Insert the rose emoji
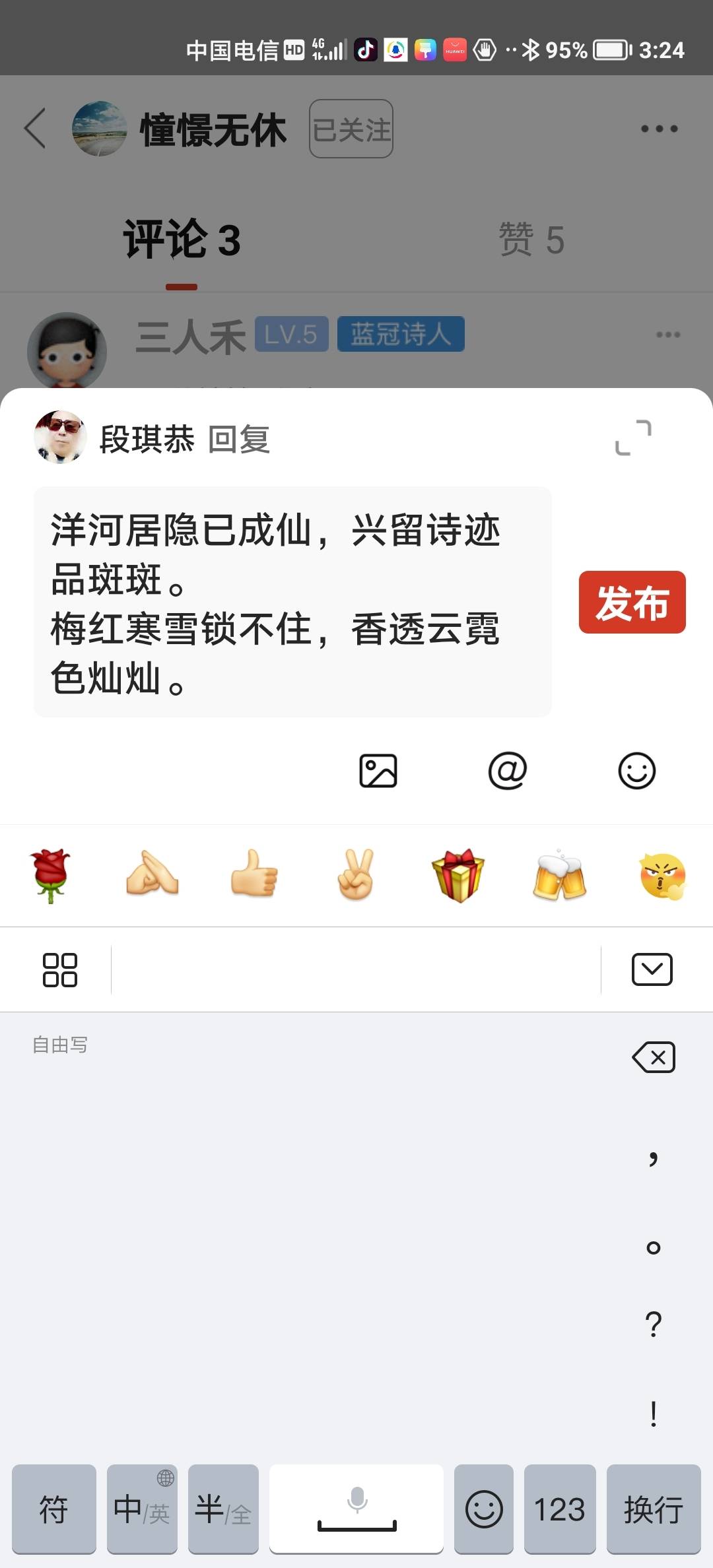 (51, 876)
